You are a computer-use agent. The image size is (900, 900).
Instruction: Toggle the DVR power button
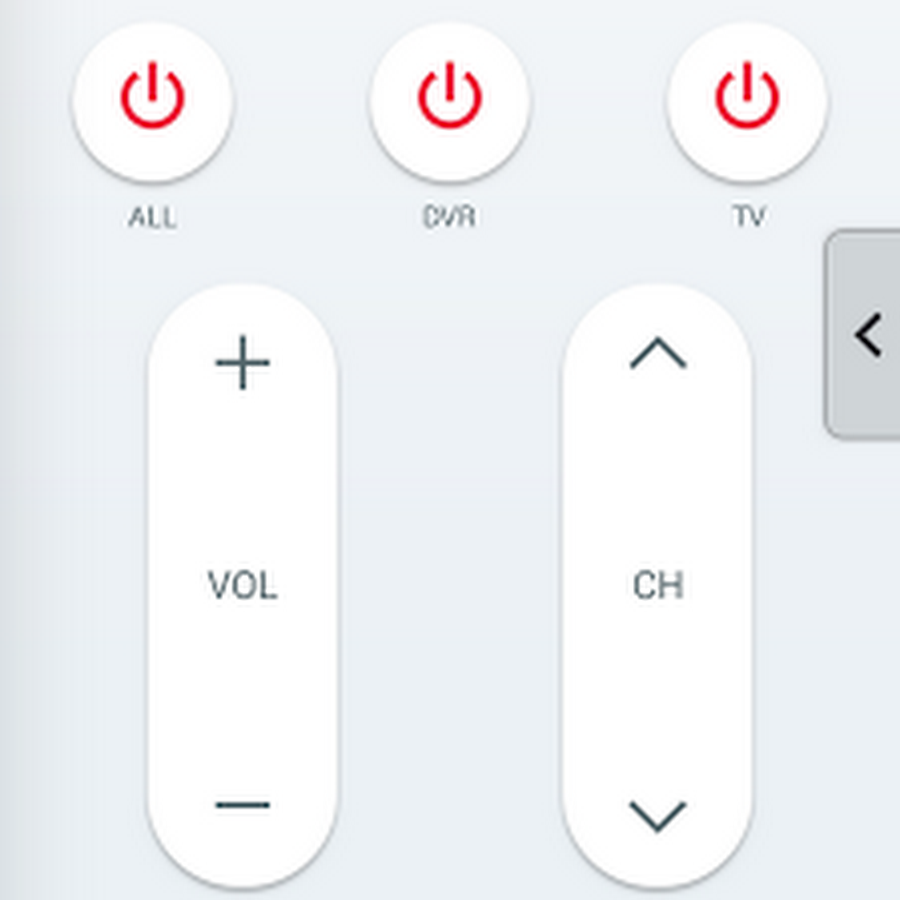click(x=450, y=100)
